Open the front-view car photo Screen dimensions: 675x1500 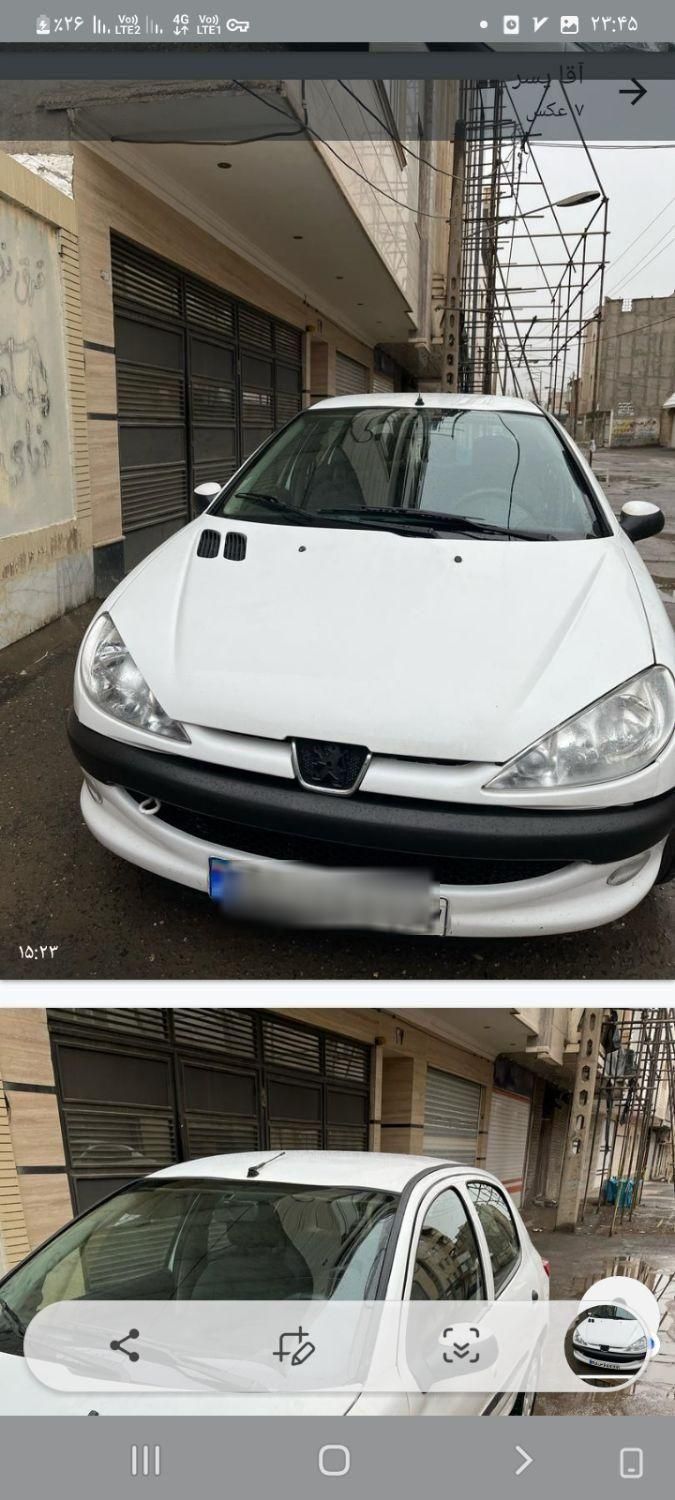tap(337, 560)
